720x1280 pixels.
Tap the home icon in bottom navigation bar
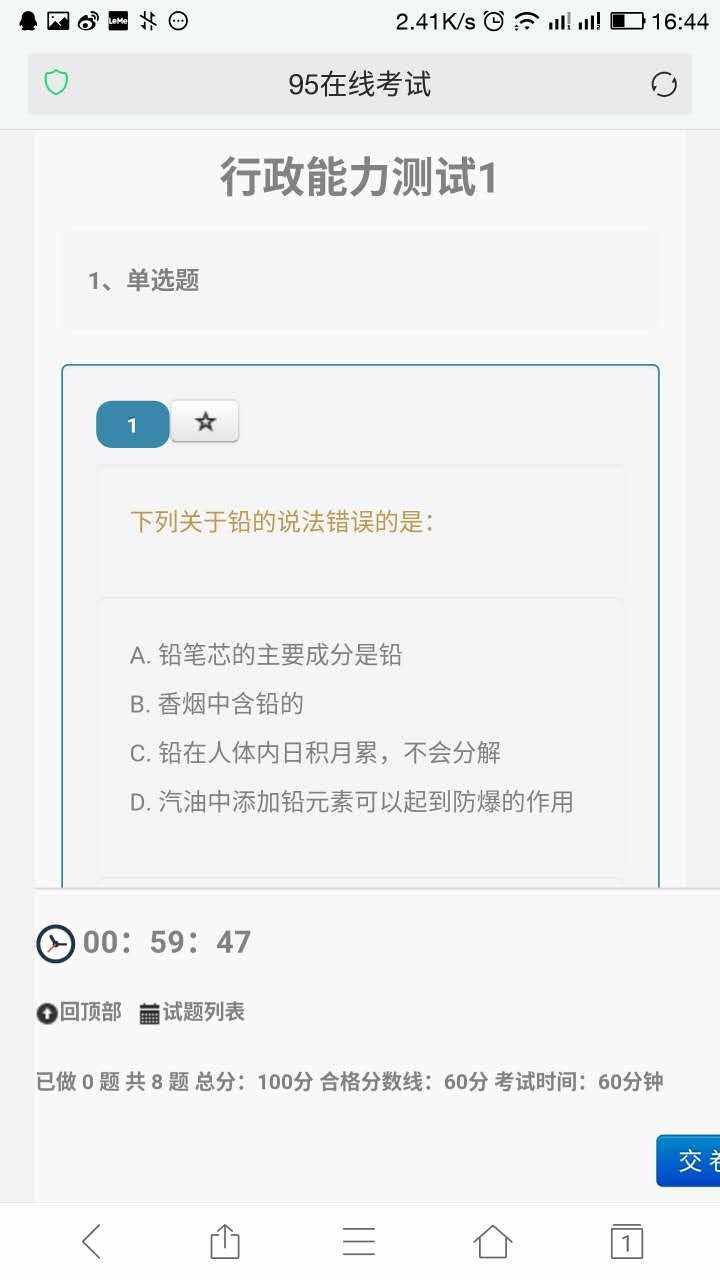pos(492,1240)
